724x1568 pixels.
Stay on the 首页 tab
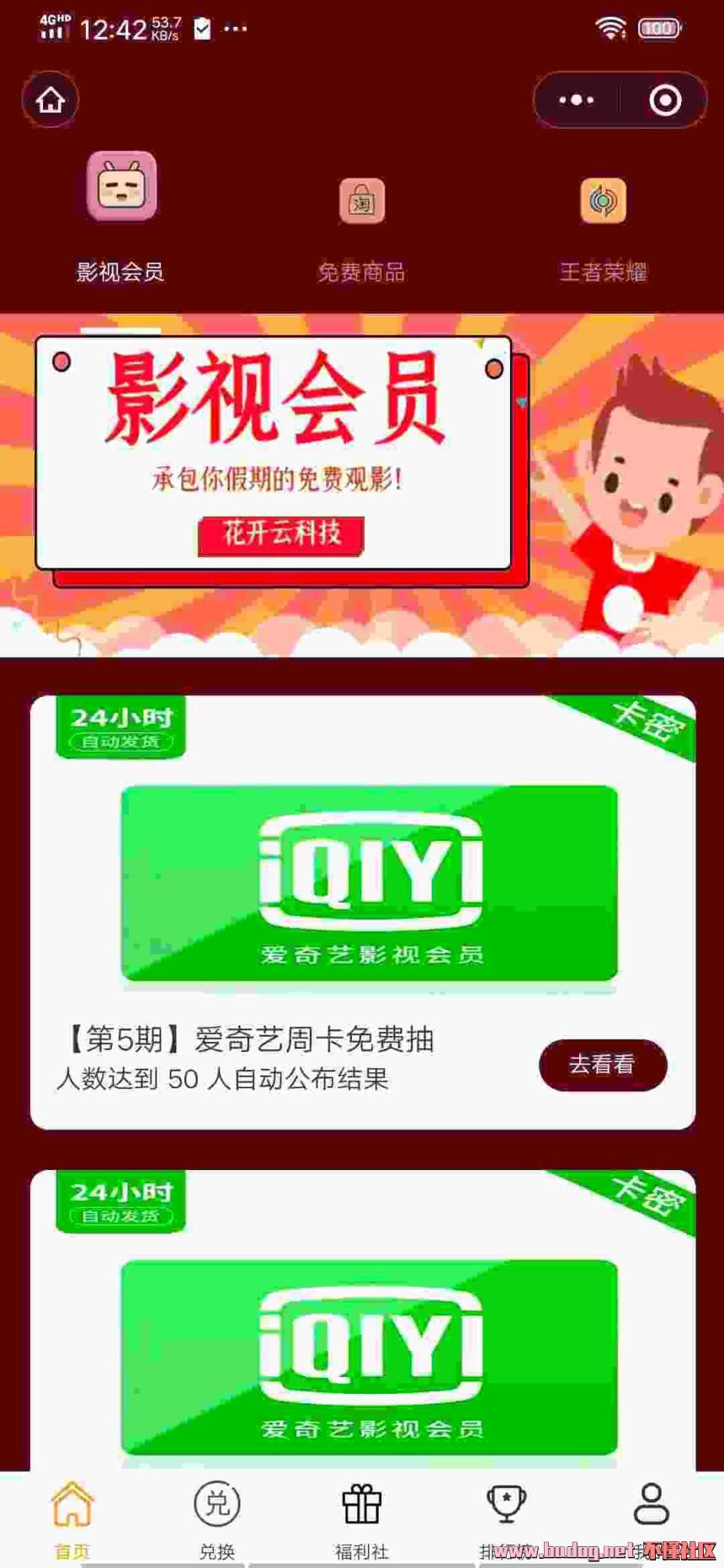click(72, 1520)
